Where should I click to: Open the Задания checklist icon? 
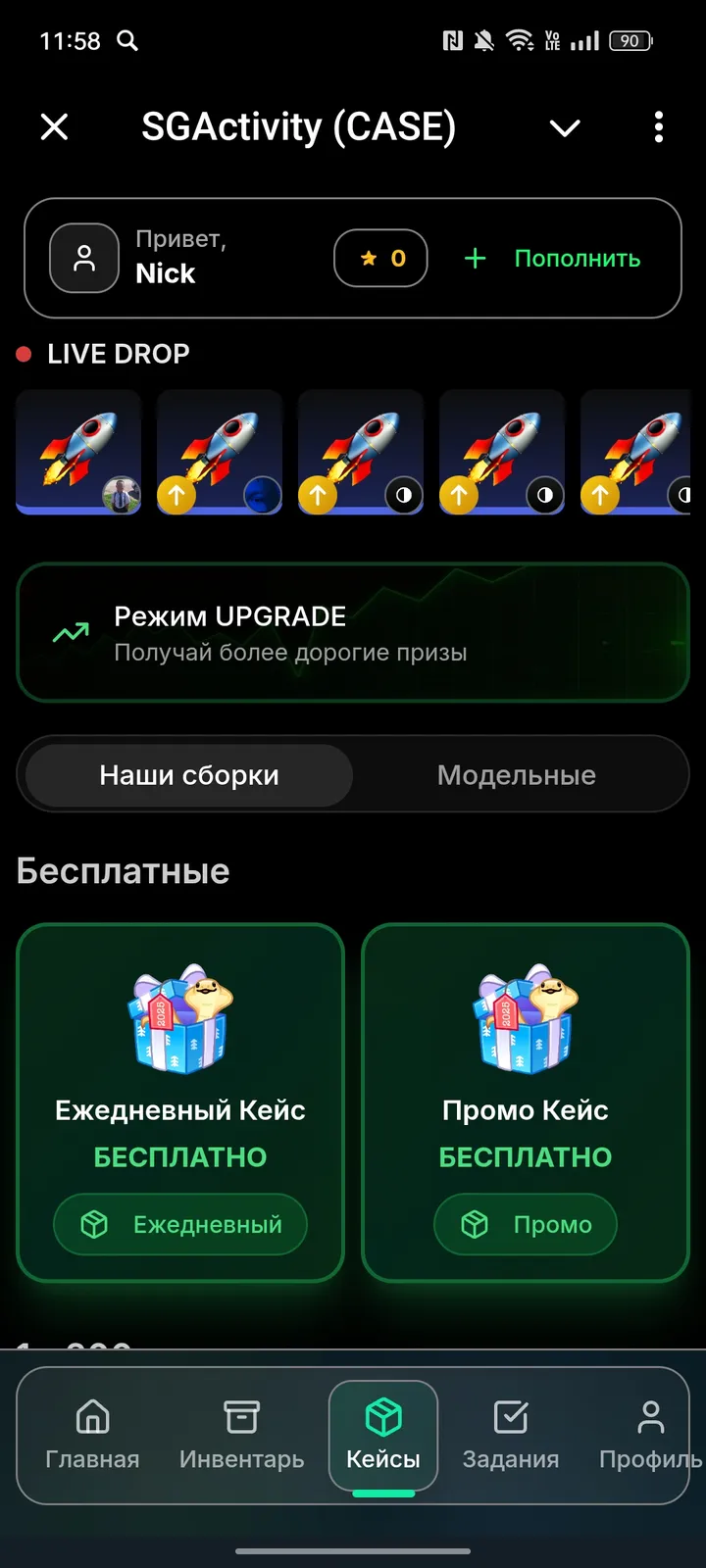pyautogui.click(x=511, y=1436)
